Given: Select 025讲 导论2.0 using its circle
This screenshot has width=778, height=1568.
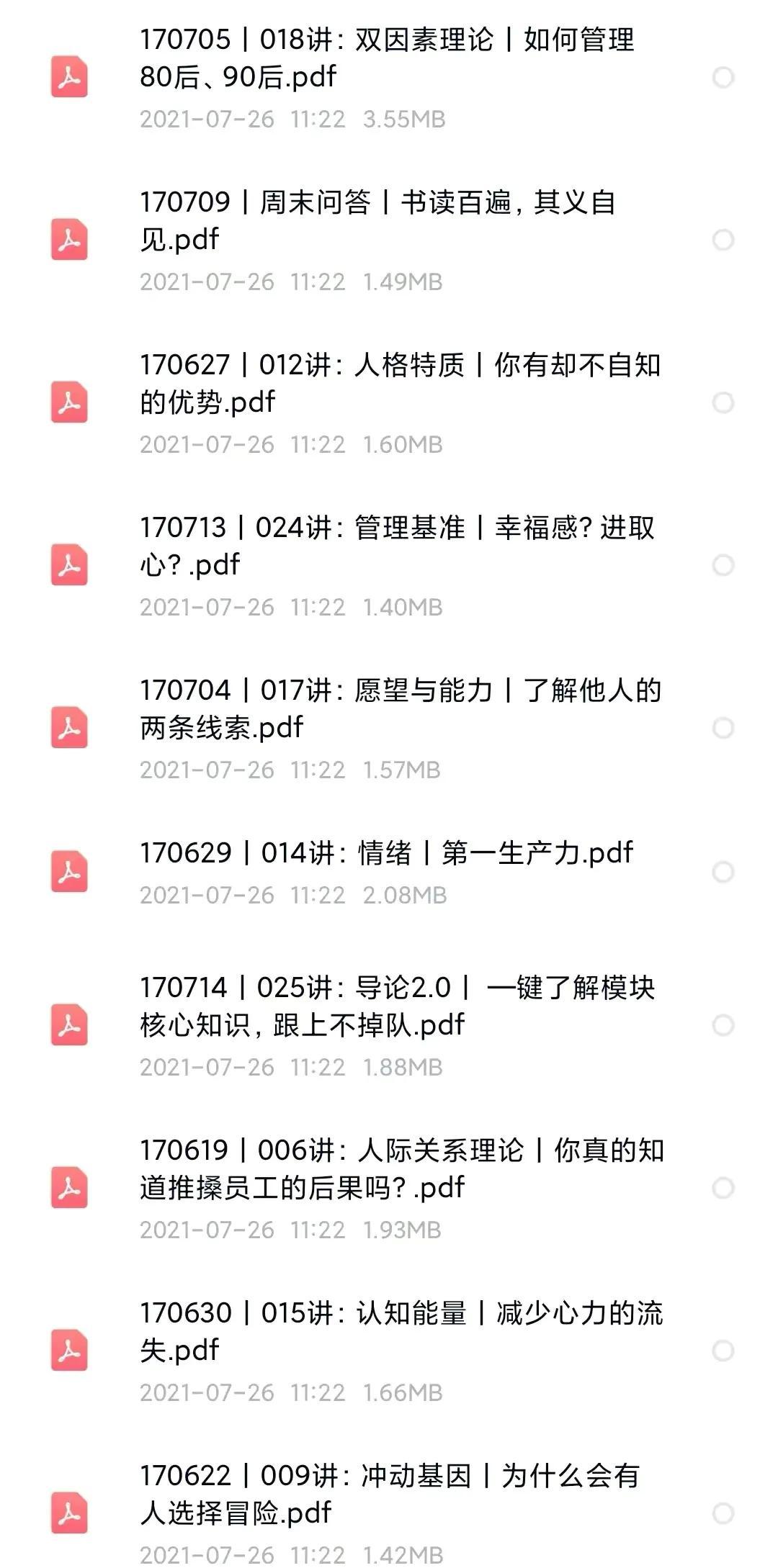Looking at the screenshot, I should point(723,1026).
